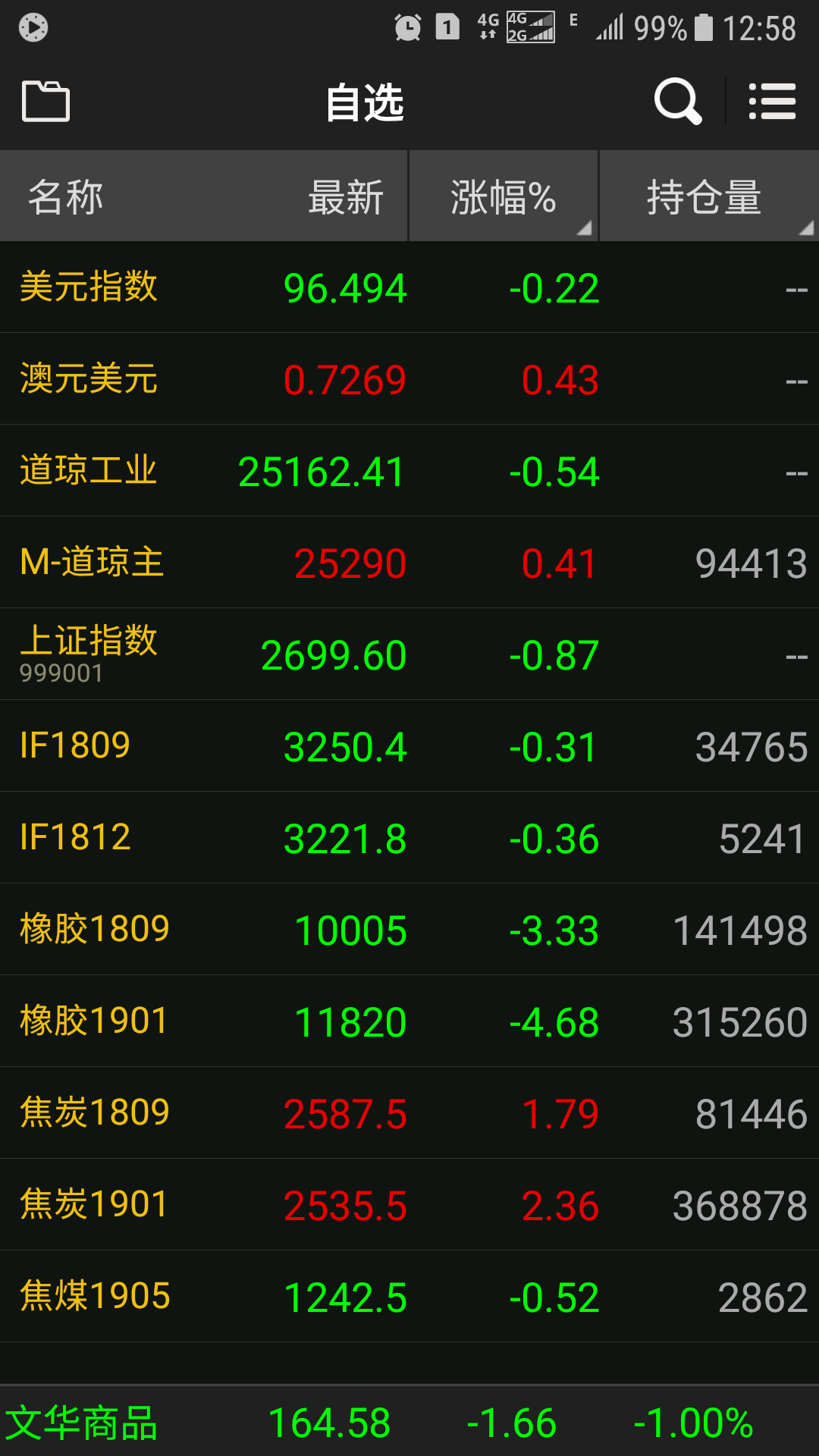Screen dimensions: 819x1456
Task: Open the M-道琼主 quote row
Action: [x=409, y=563]
